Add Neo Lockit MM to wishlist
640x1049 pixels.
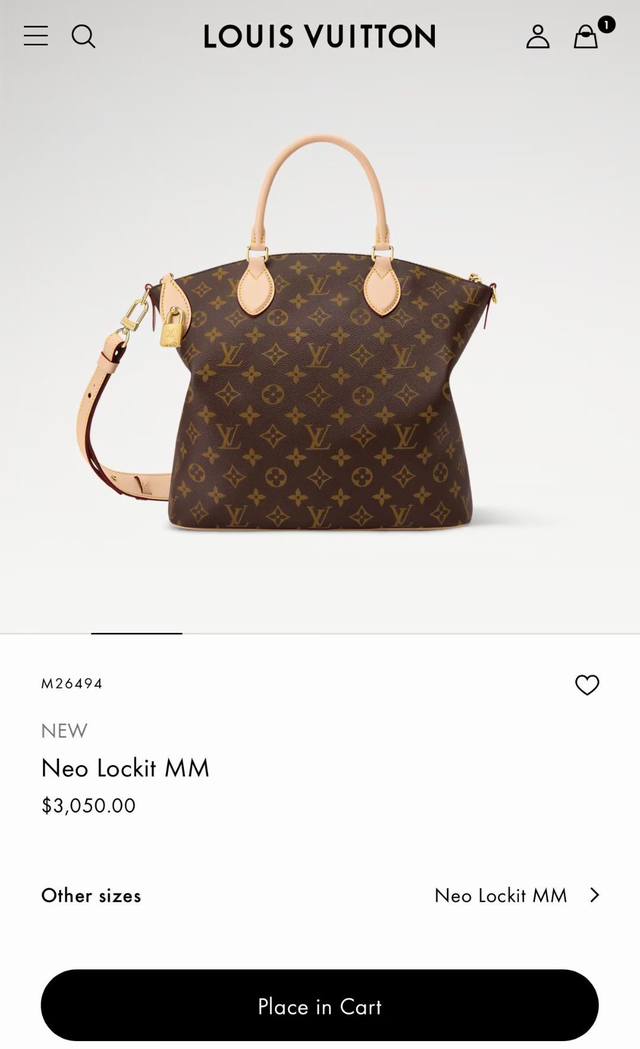[x=587, y=685]
